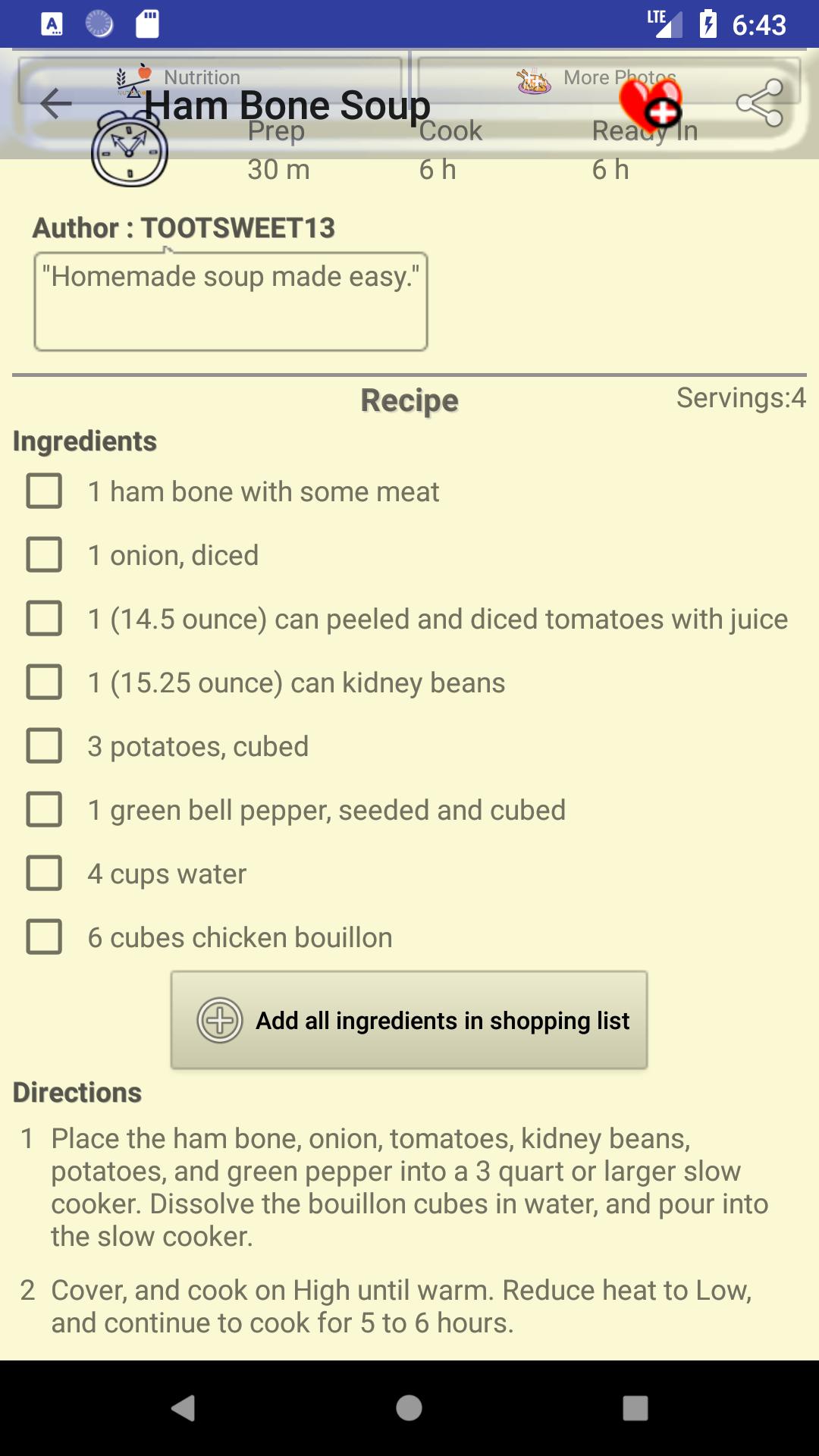The width and height of the screenshot is (819, 1456).
Task: Check the 4 cups water checkbox
Action: [44, 874]
